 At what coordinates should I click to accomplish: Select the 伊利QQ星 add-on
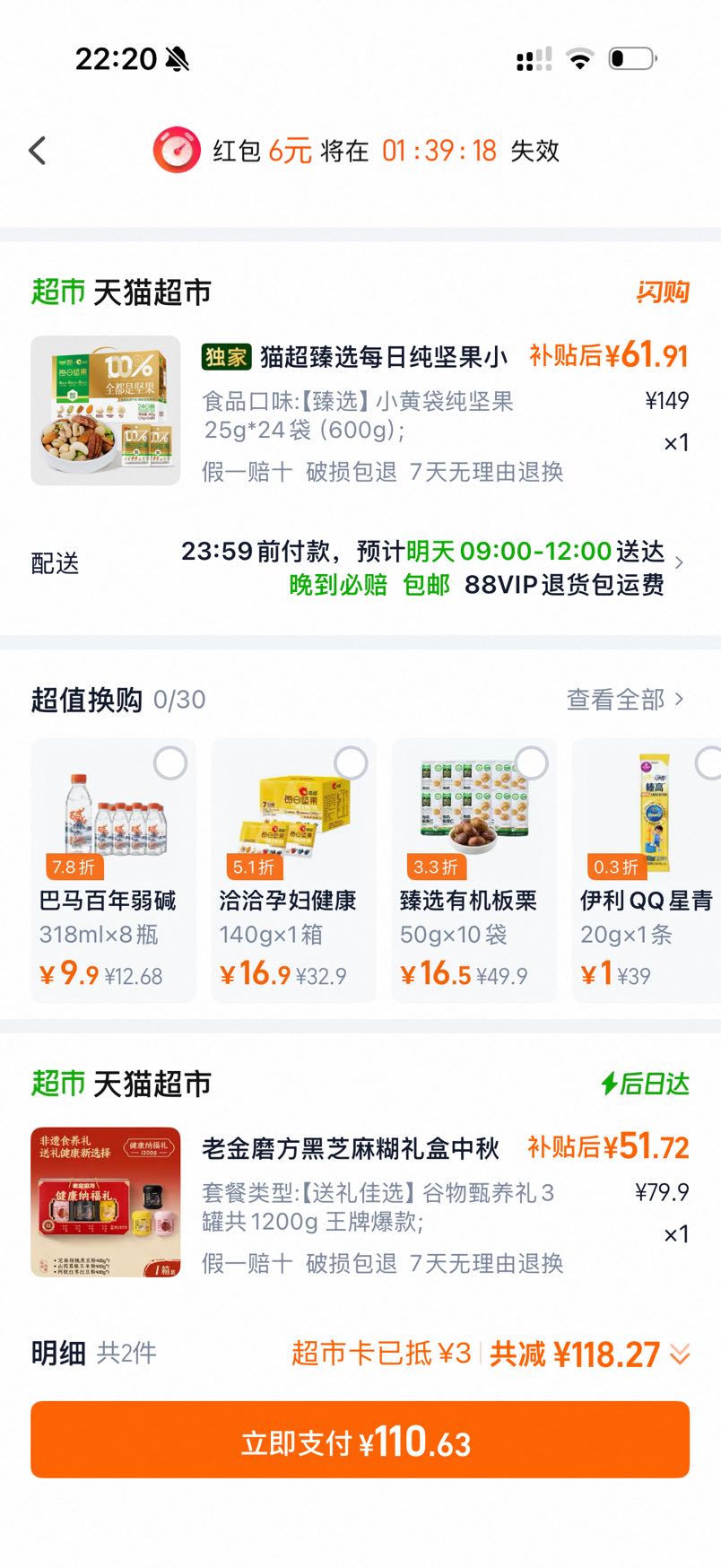point(710,763)
